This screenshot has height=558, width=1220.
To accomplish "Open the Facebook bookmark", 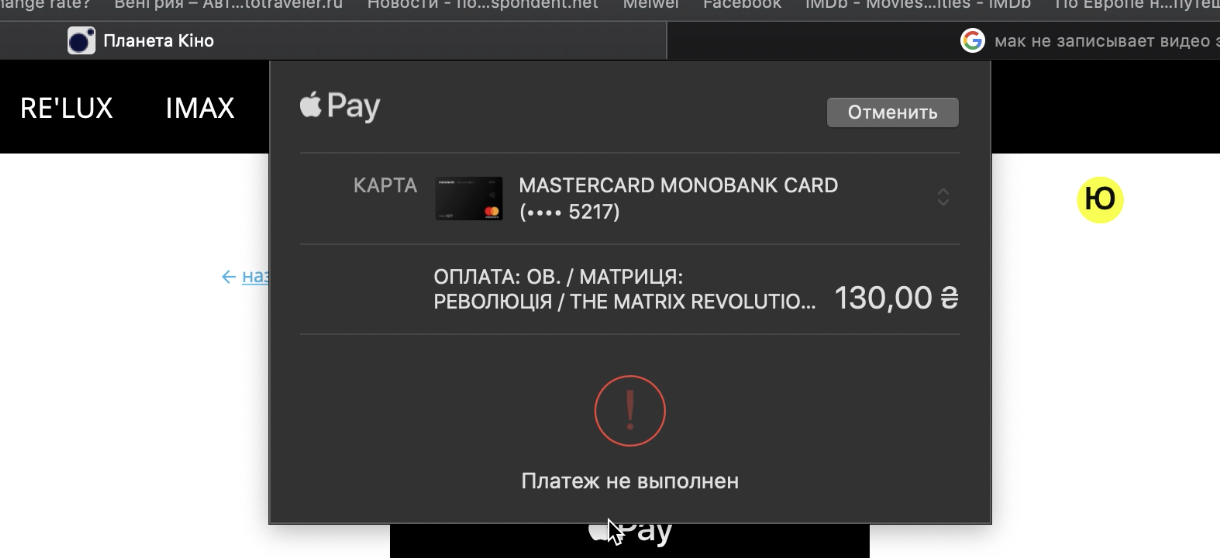I will pos(742,5).
